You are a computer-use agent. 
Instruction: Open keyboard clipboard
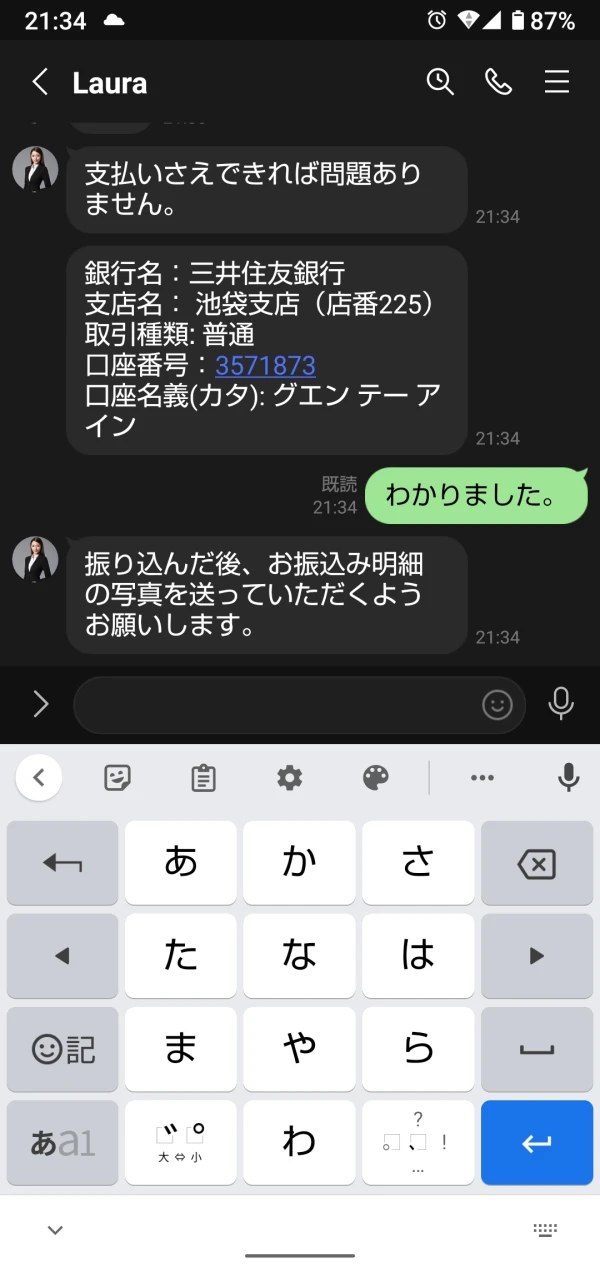pos(204,777)
